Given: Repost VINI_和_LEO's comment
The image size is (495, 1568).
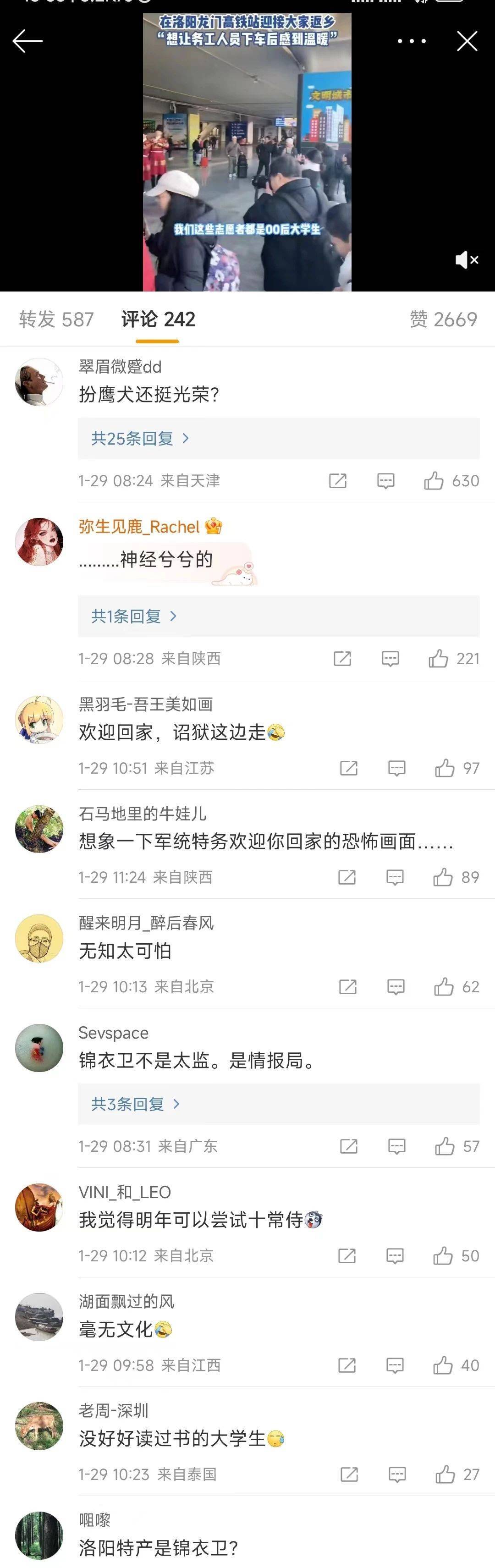Looking at the screenshot, I should click(347, 1256).
